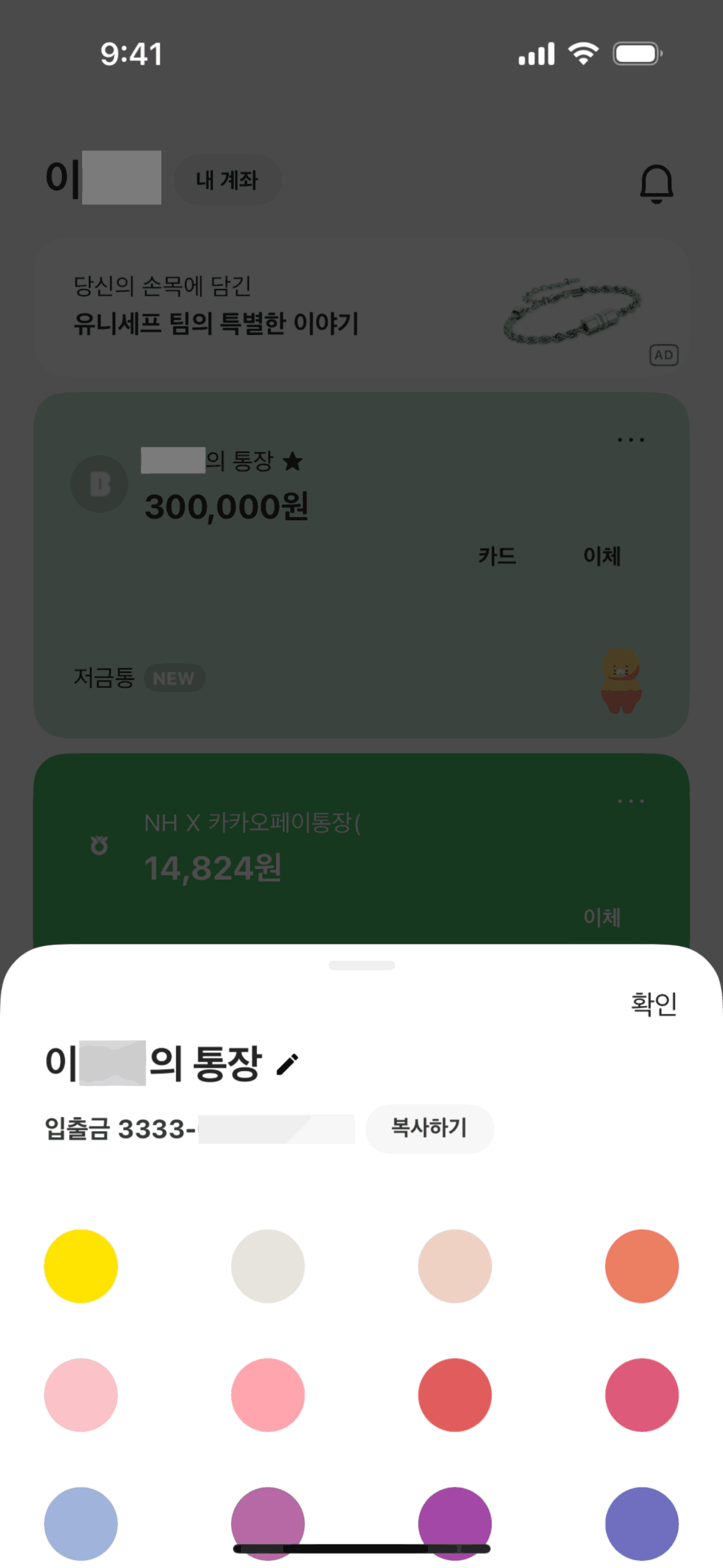Pick the light blue color swatch

(81, 1523)
